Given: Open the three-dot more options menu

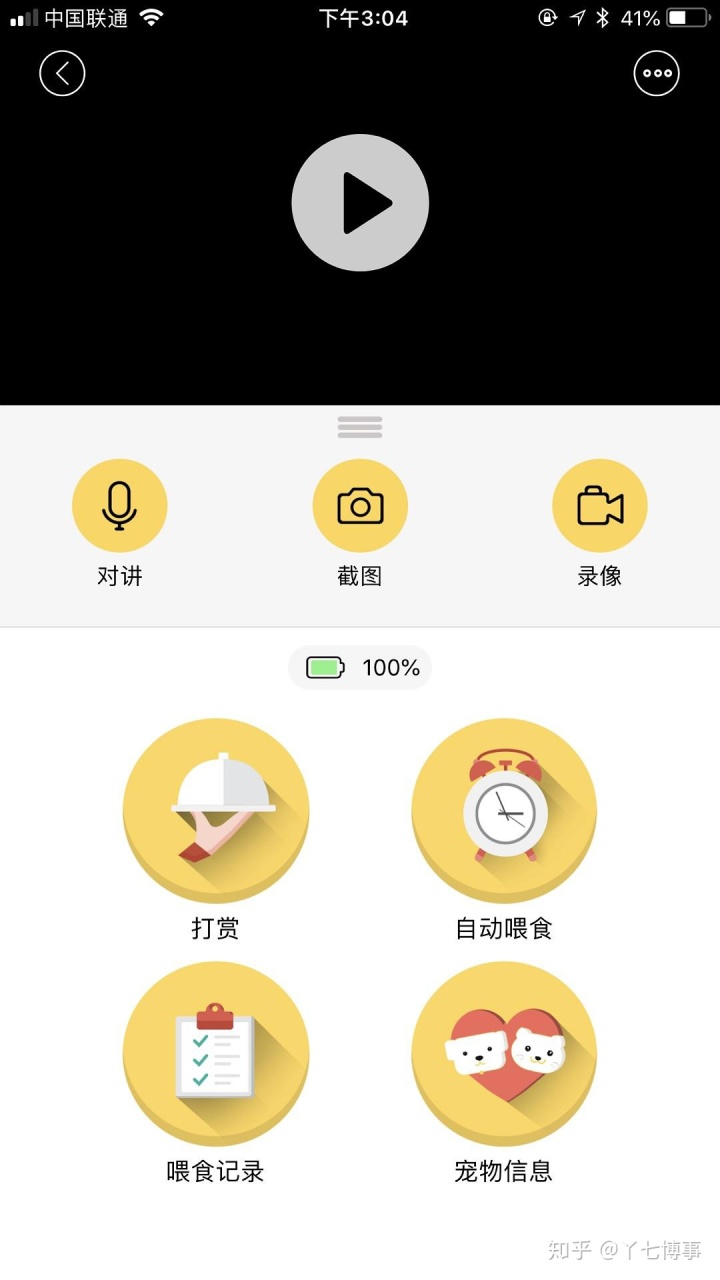Looking at the screenshot, I should [x=657, y=73].
